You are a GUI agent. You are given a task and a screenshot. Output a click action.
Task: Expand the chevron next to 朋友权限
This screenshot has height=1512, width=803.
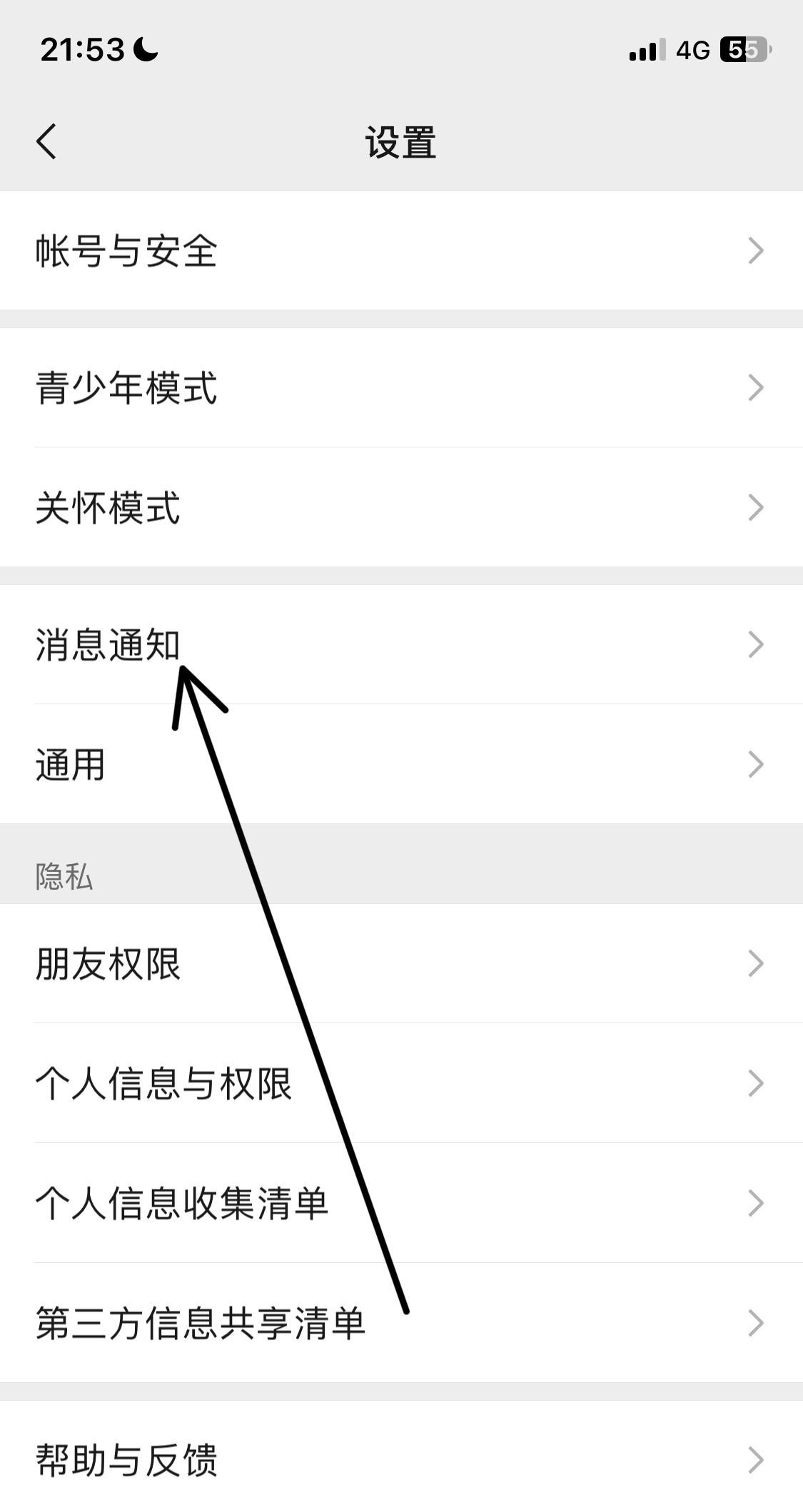click(756, 963)
